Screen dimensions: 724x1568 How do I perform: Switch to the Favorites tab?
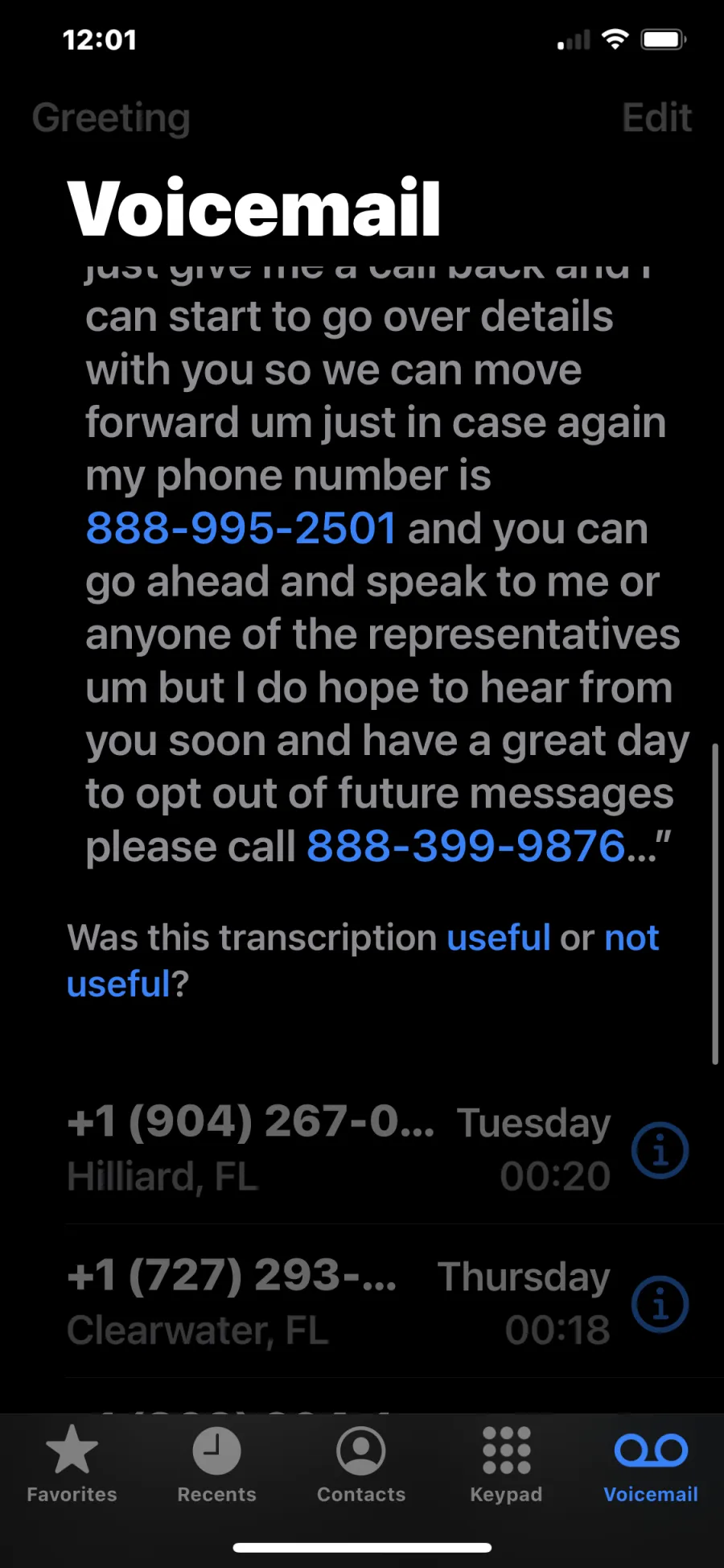[72, 1464]
